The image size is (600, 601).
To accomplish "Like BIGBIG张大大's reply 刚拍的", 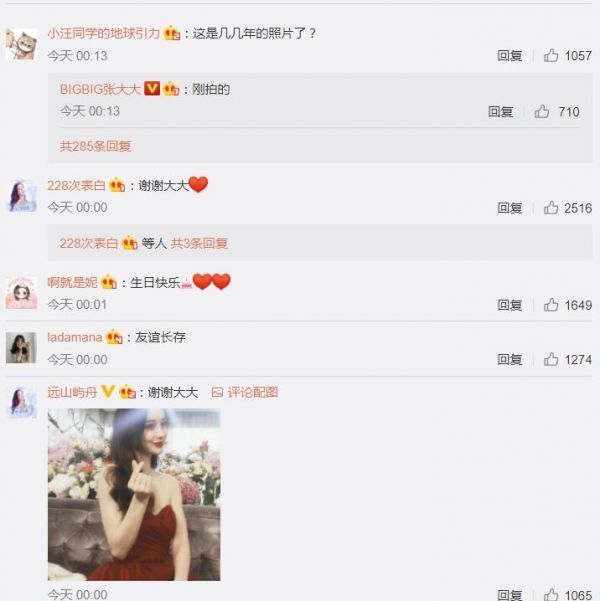I will pyautogui.click(x=542, y=112).
